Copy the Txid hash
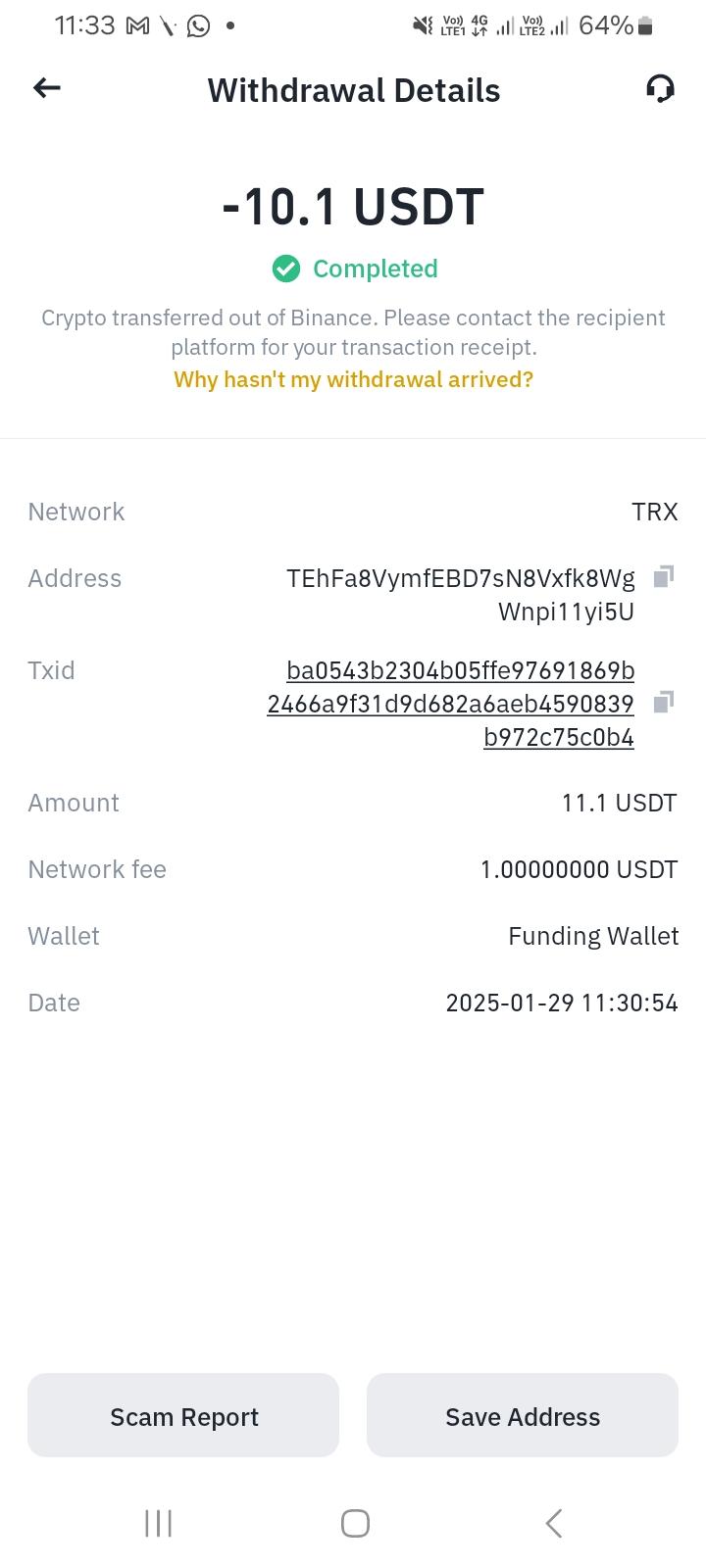Viewport: 706px width, 1568px height. [x=663, y=702]
